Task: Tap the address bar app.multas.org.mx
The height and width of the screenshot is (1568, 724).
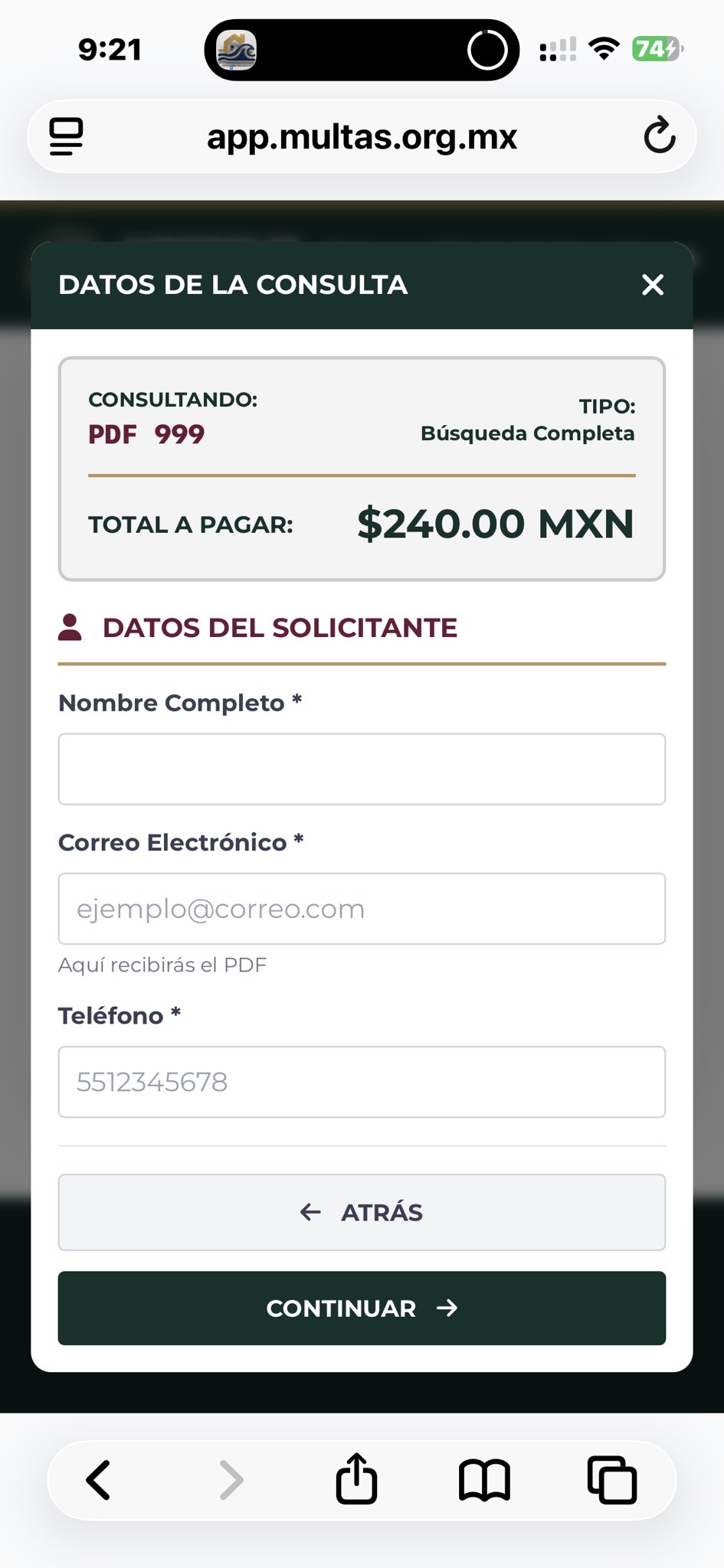Action: 362,137
